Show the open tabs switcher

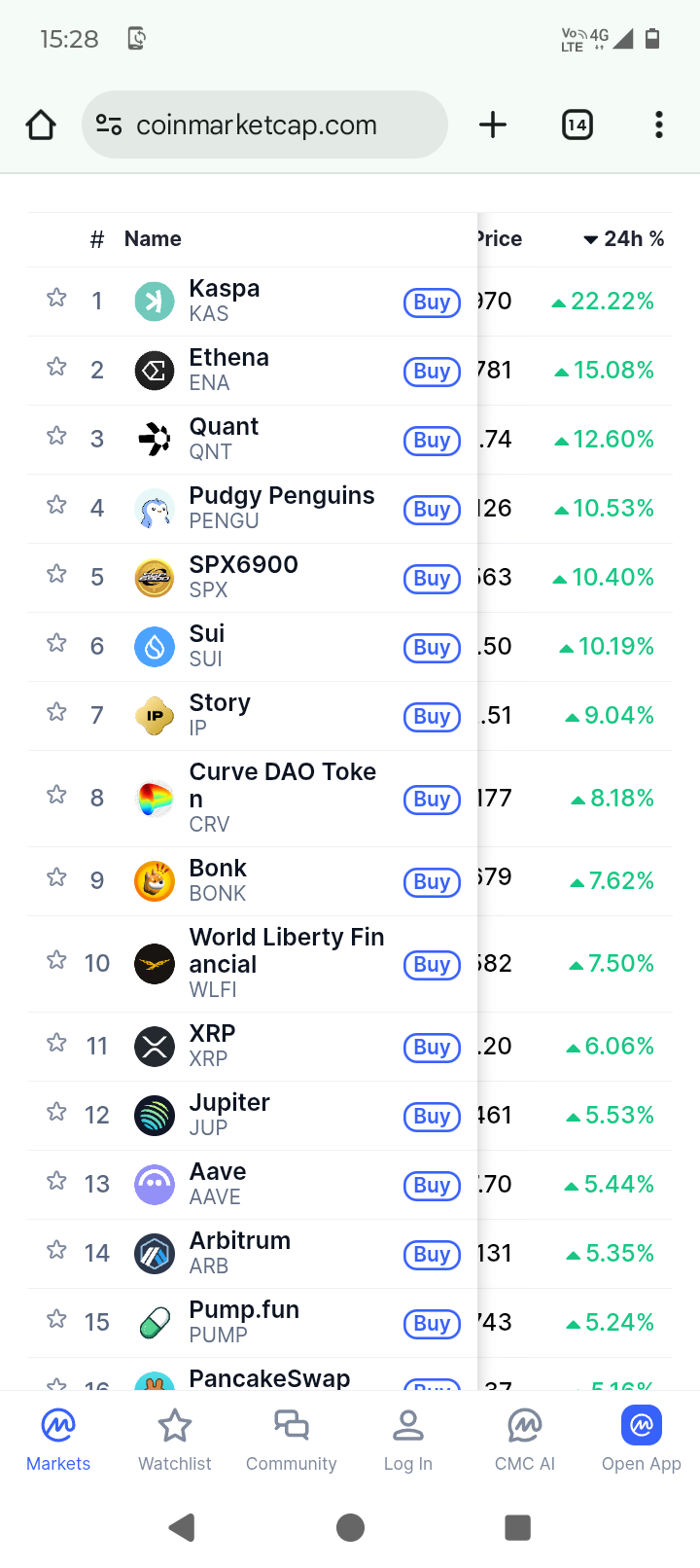(577, 125)
